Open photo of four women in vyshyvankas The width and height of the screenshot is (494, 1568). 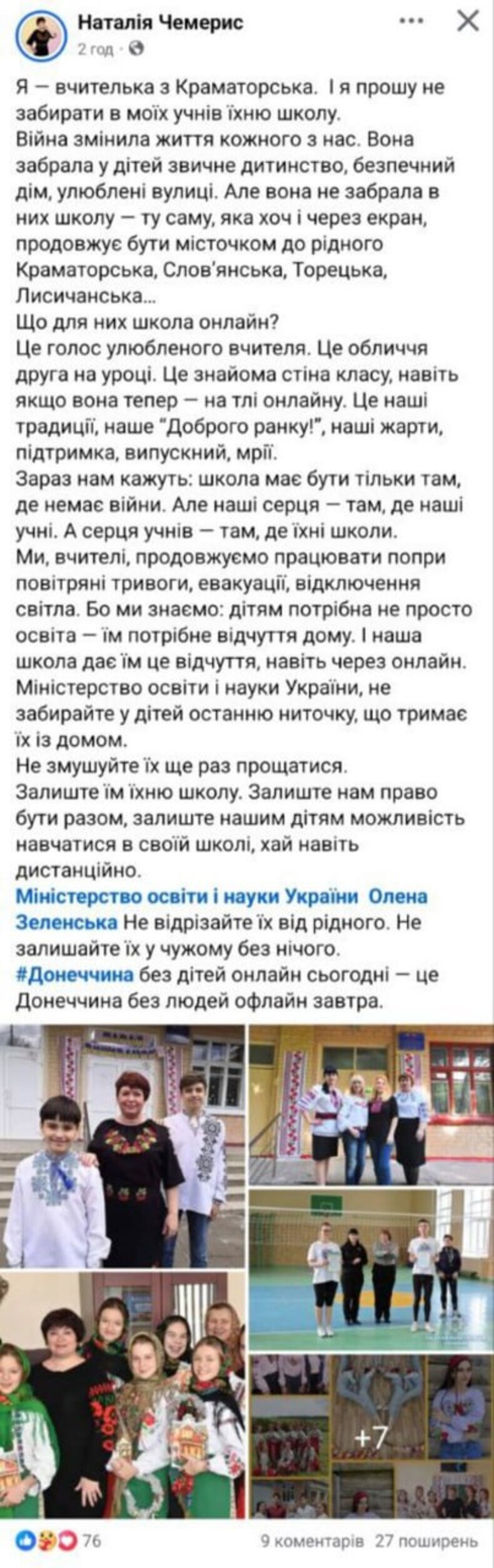point(371,1105)
